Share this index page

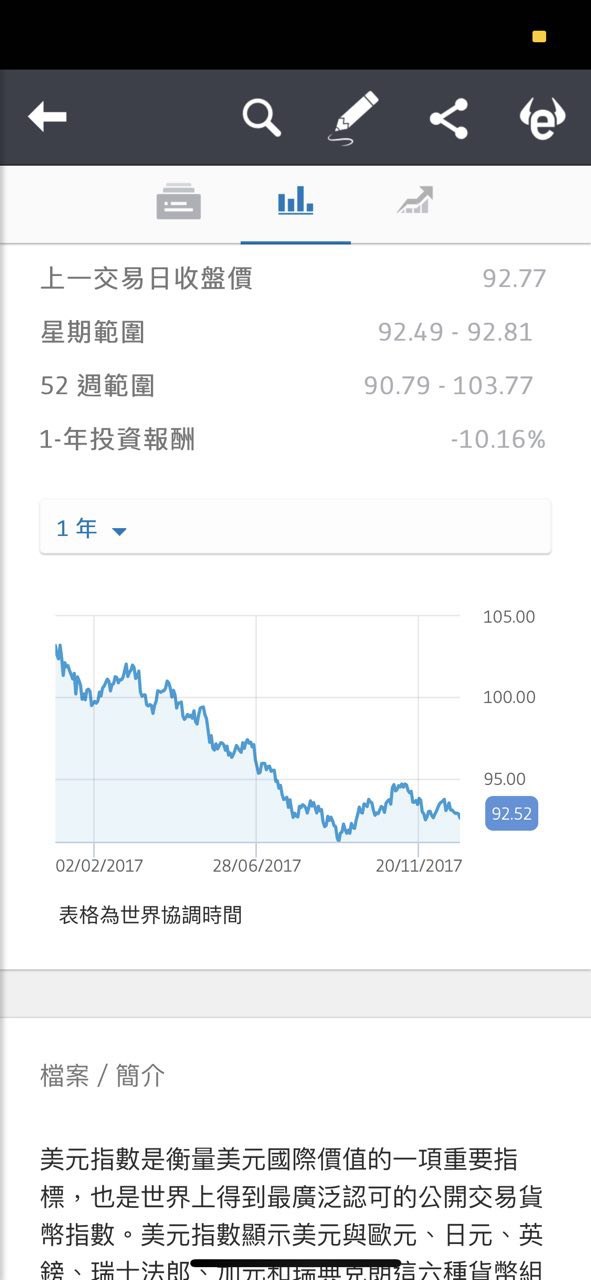click(x=449, y=118)
